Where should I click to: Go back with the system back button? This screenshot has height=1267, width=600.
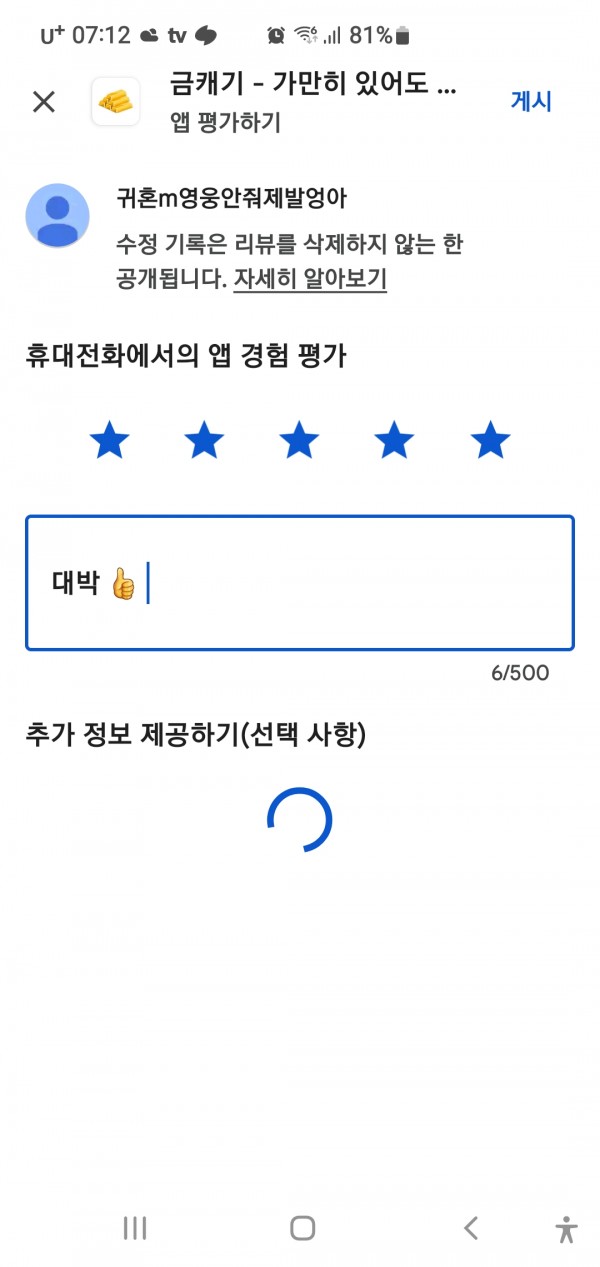pyautogui.click(x=471, y=1228)
